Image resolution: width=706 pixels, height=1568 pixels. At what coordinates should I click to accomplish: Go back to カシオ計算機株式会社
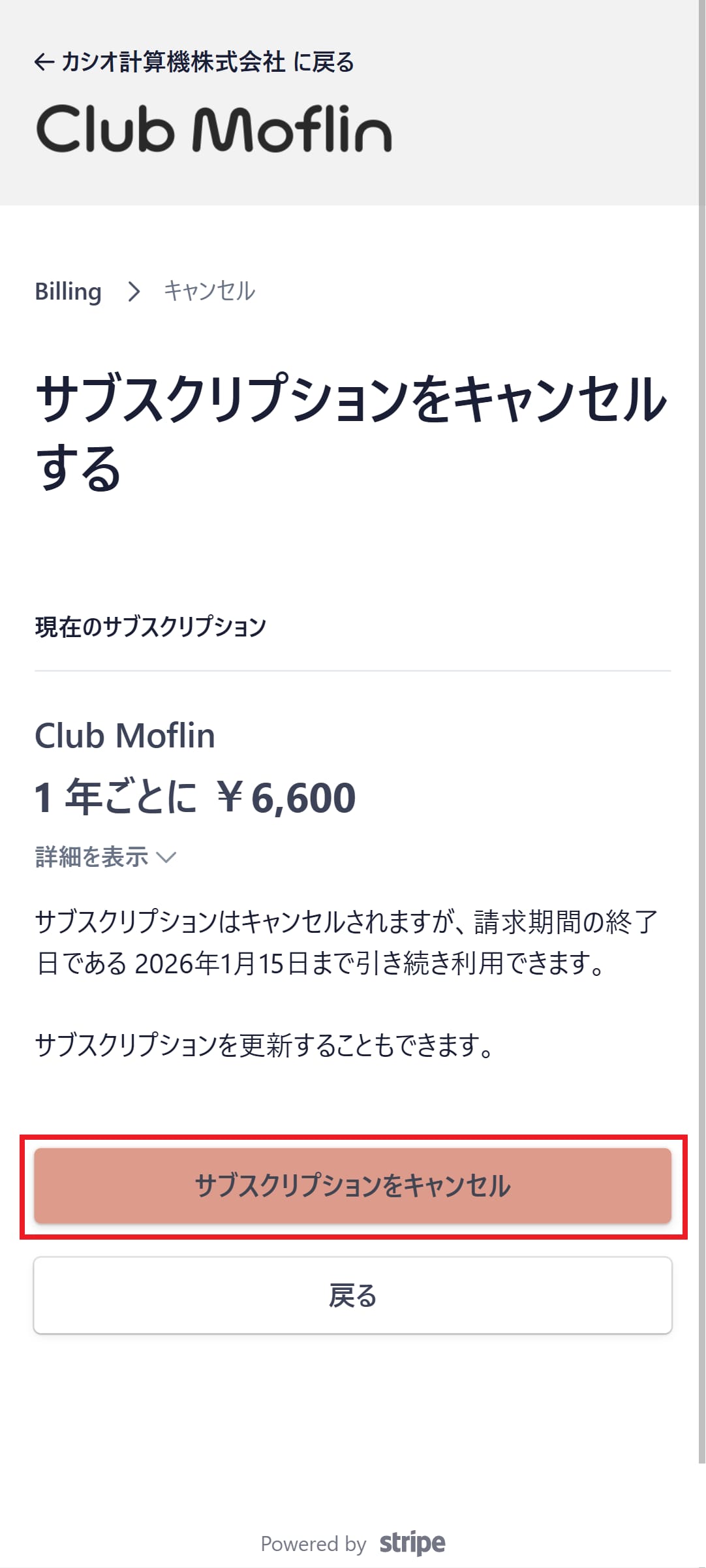point(194,62)
